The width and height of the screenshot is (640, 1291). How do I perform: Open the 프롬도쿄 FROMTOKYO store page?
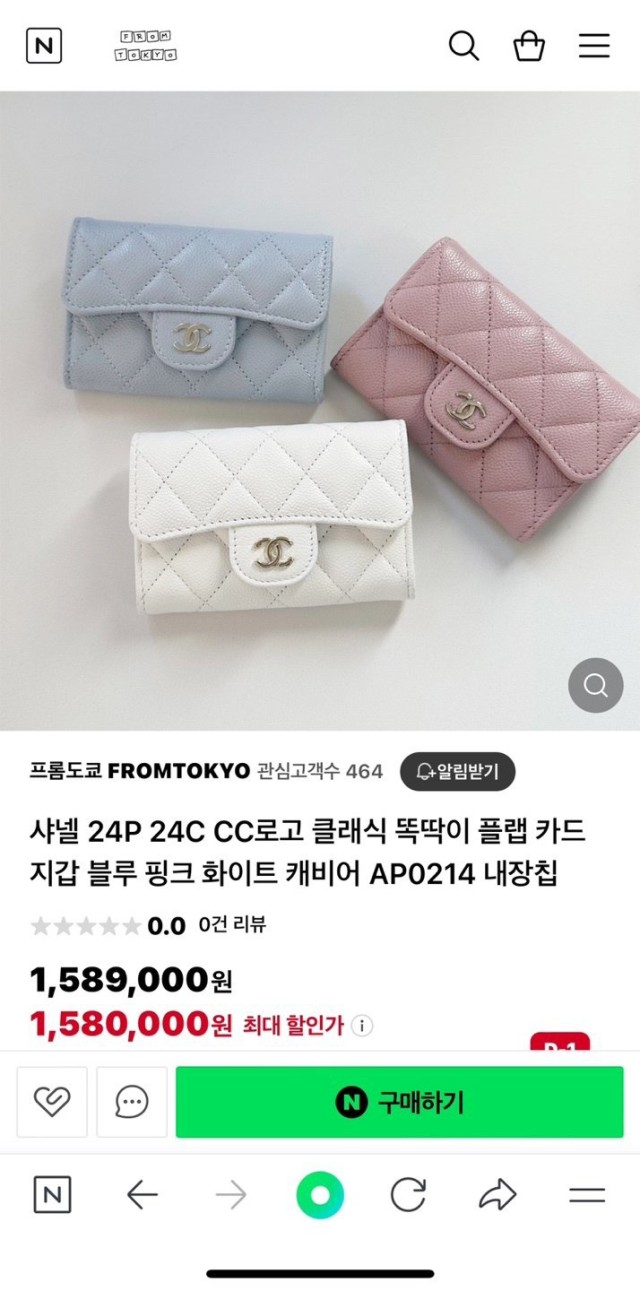140,771
